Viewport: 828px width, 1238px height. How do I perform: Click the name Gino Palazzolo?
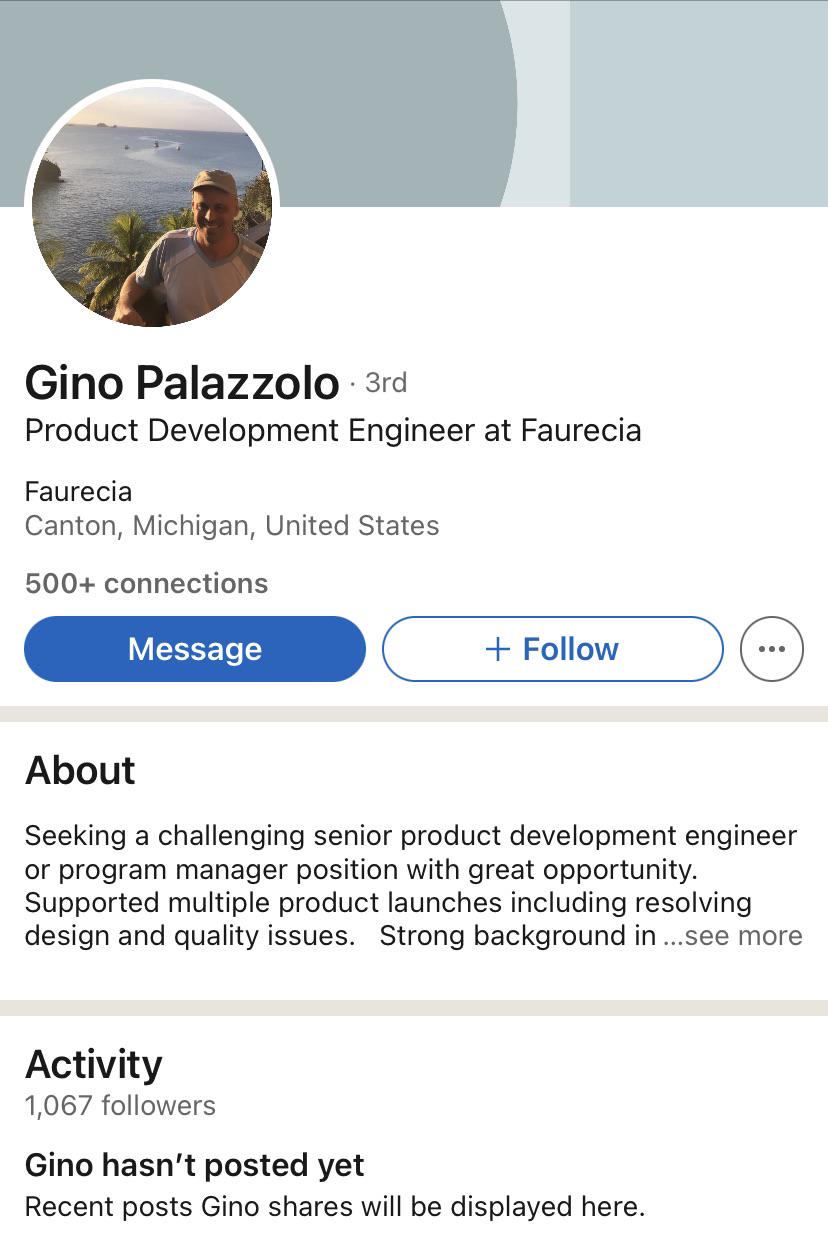(x=181, y=382)
